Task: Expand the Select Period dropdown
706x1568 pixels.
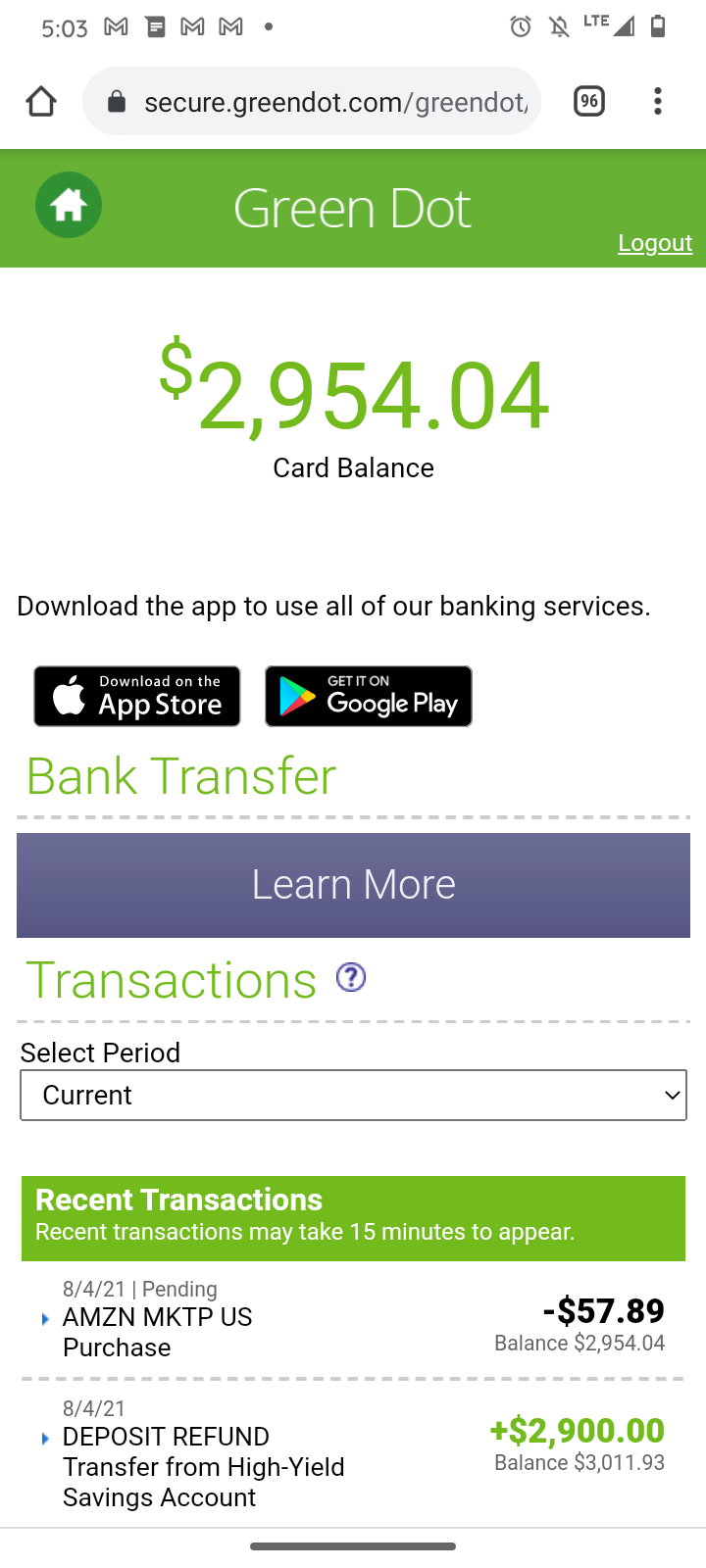Action: [353, 1095]
